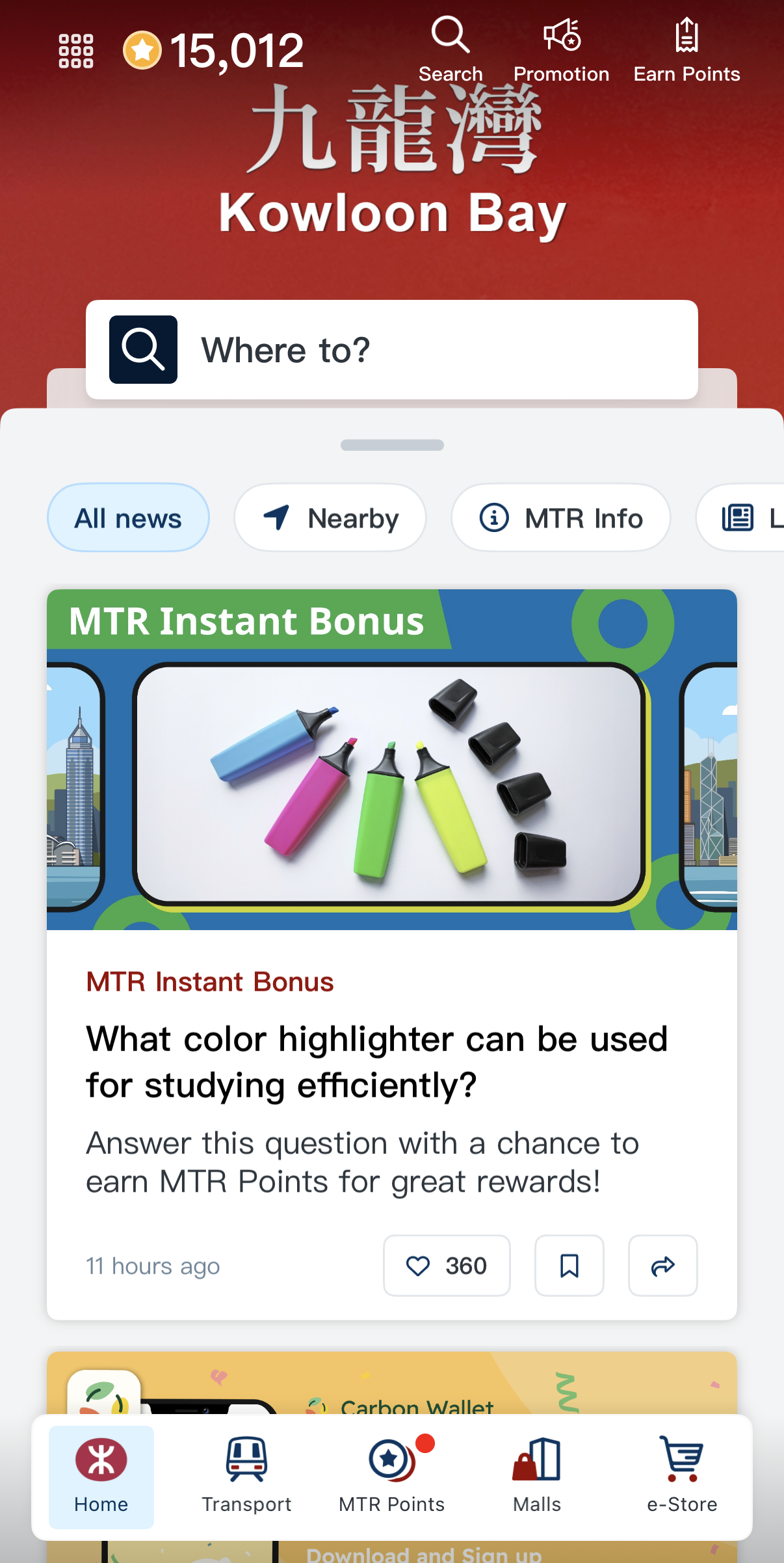
Task: Open the grid menu icon
Action: (x=76, y=51)
